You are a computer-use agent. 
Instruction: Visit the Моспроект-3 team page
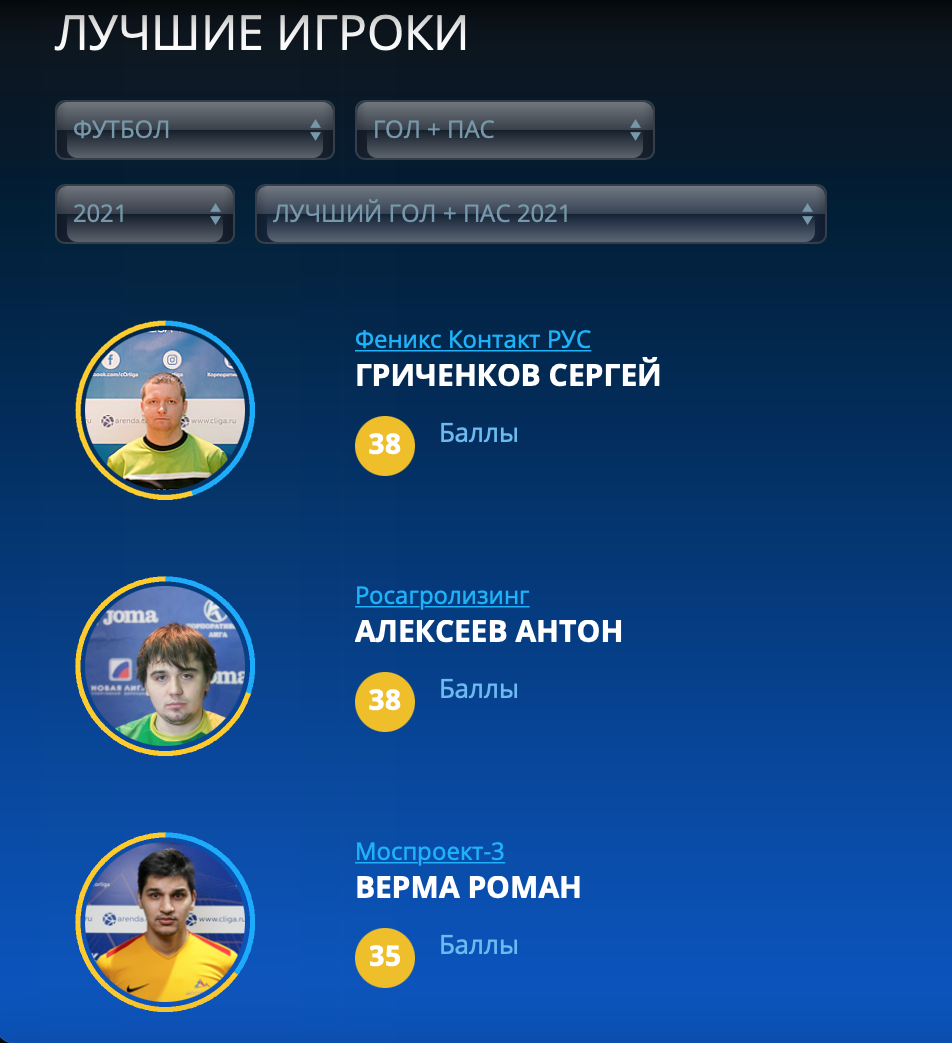point(430,852)
